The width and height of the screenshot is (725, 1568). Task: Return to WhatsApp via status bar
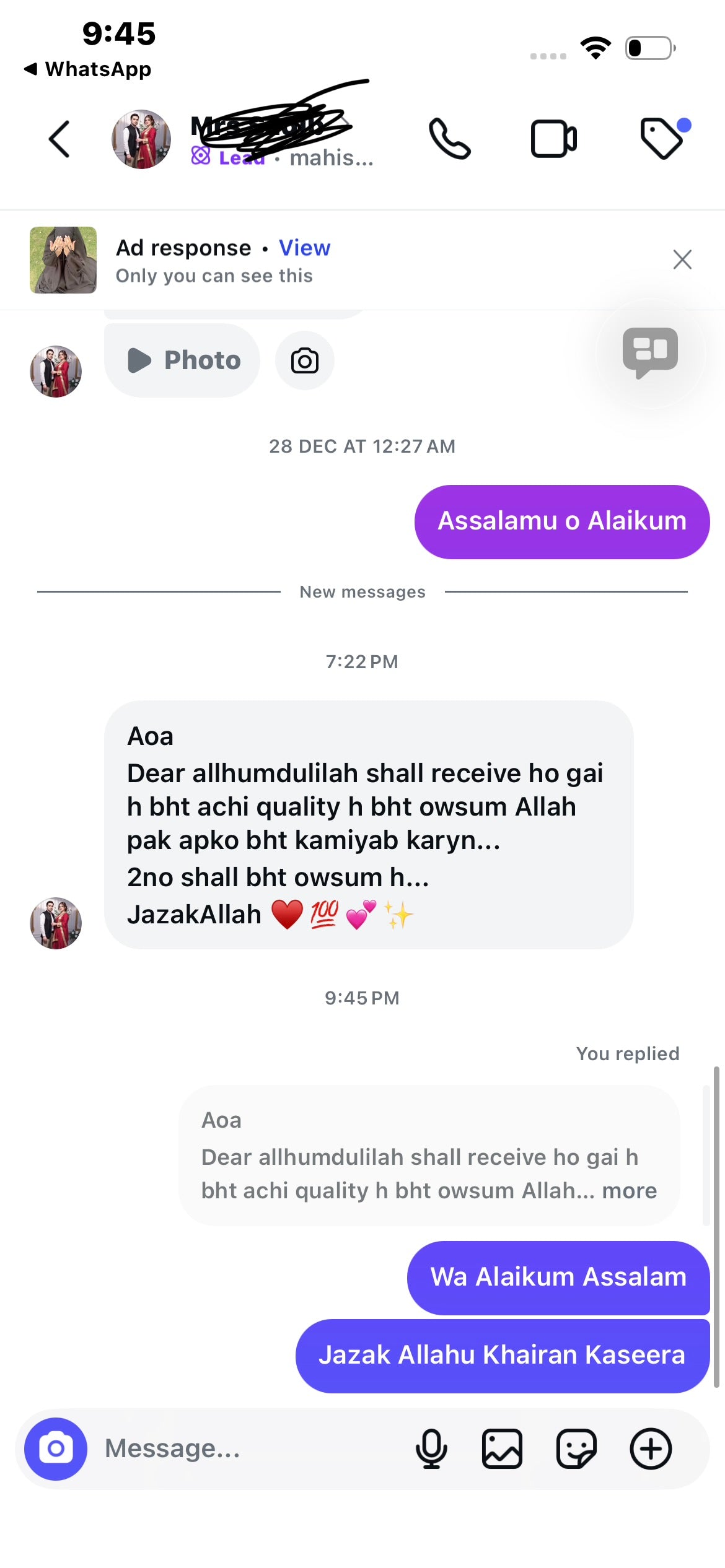pos(88,69)
